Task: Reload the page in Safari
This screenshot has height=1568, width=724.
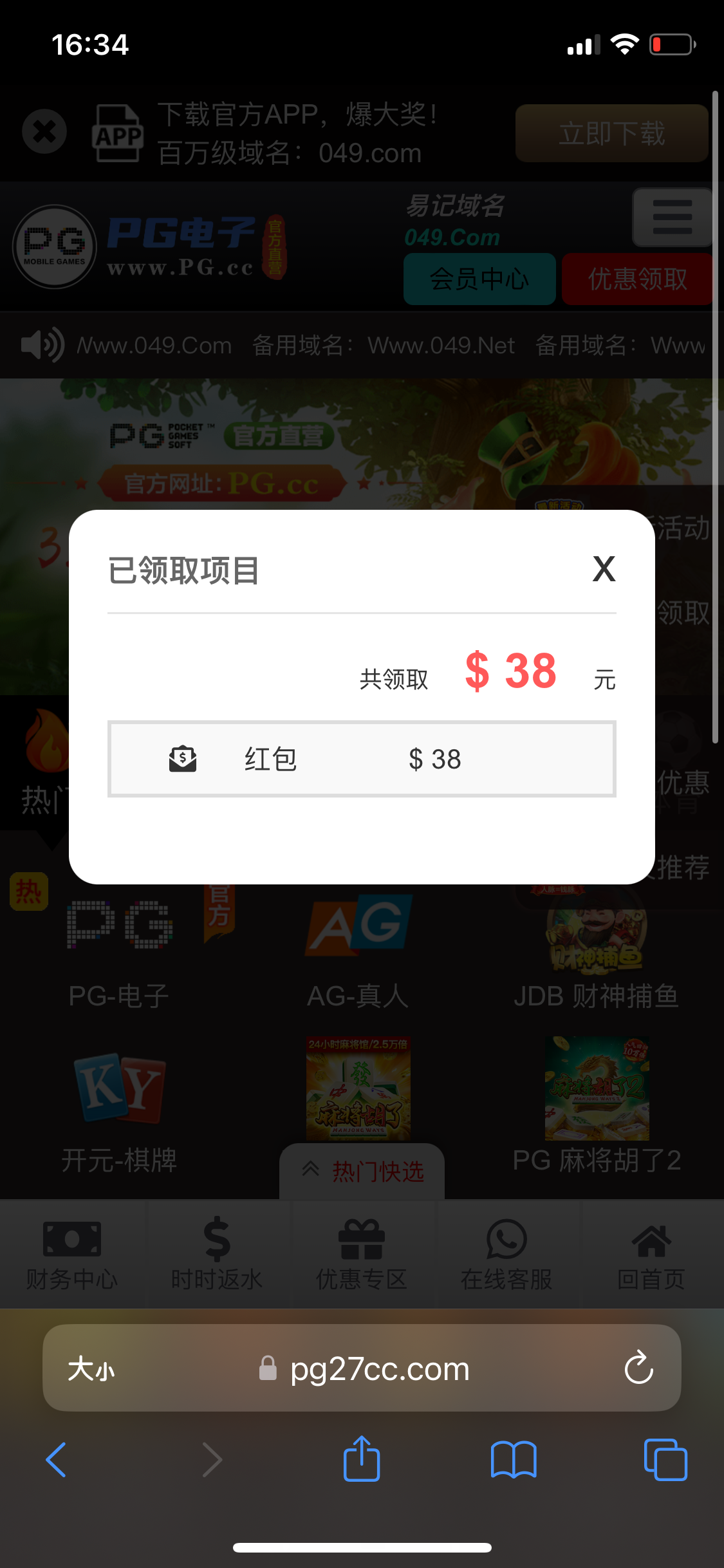Action: click(638, 1368)
